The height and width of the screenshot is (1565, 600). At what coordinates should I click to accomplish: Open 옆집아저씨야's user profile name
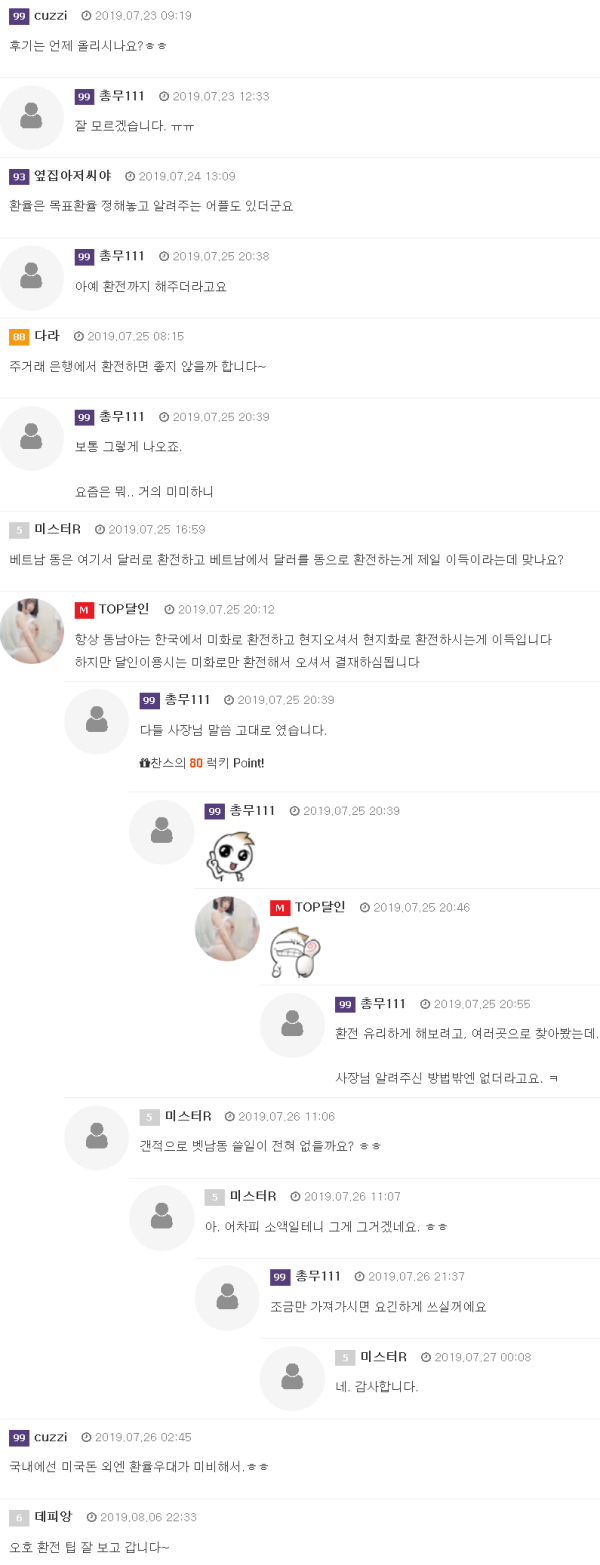(72, 176)
